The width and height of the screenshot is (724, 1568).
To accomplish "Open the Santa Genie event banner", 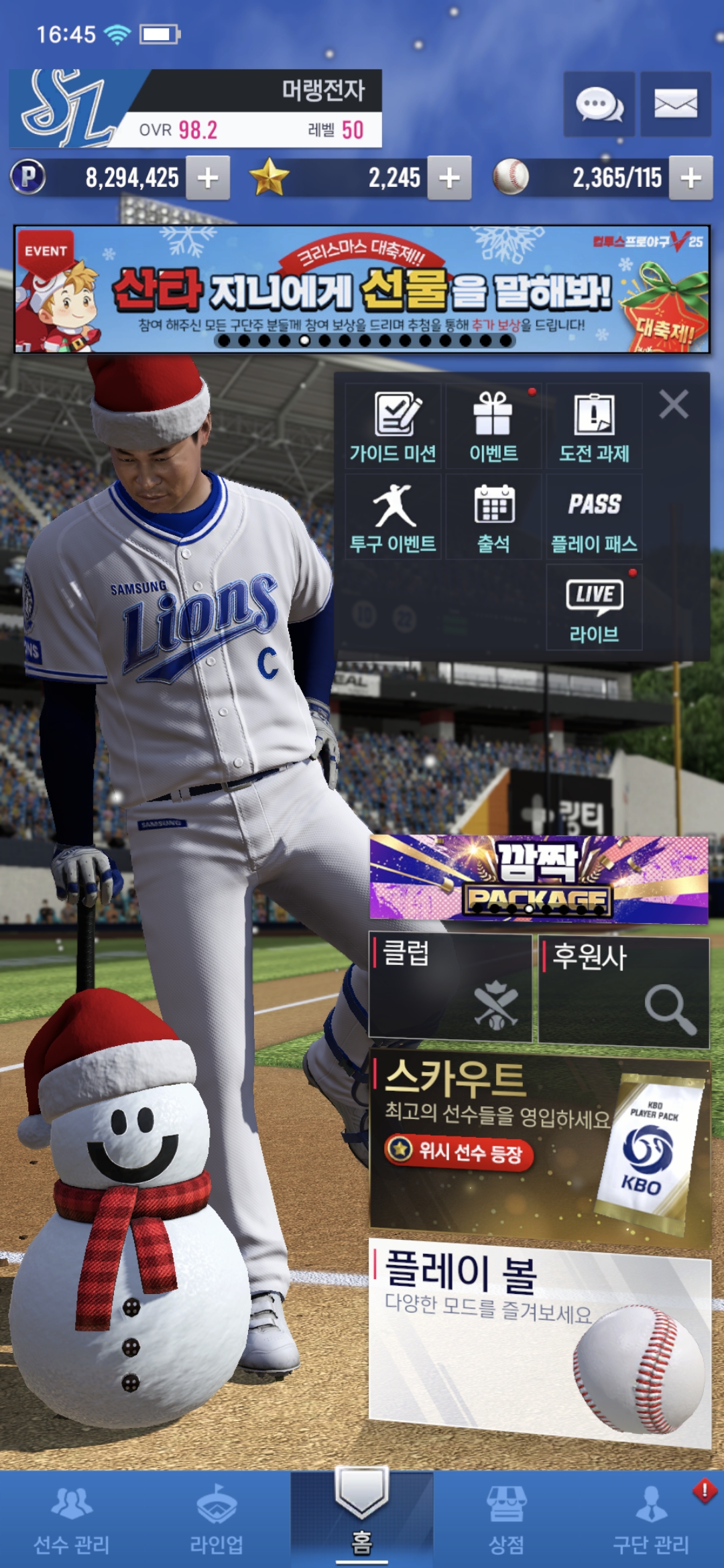I will point(362,288).
